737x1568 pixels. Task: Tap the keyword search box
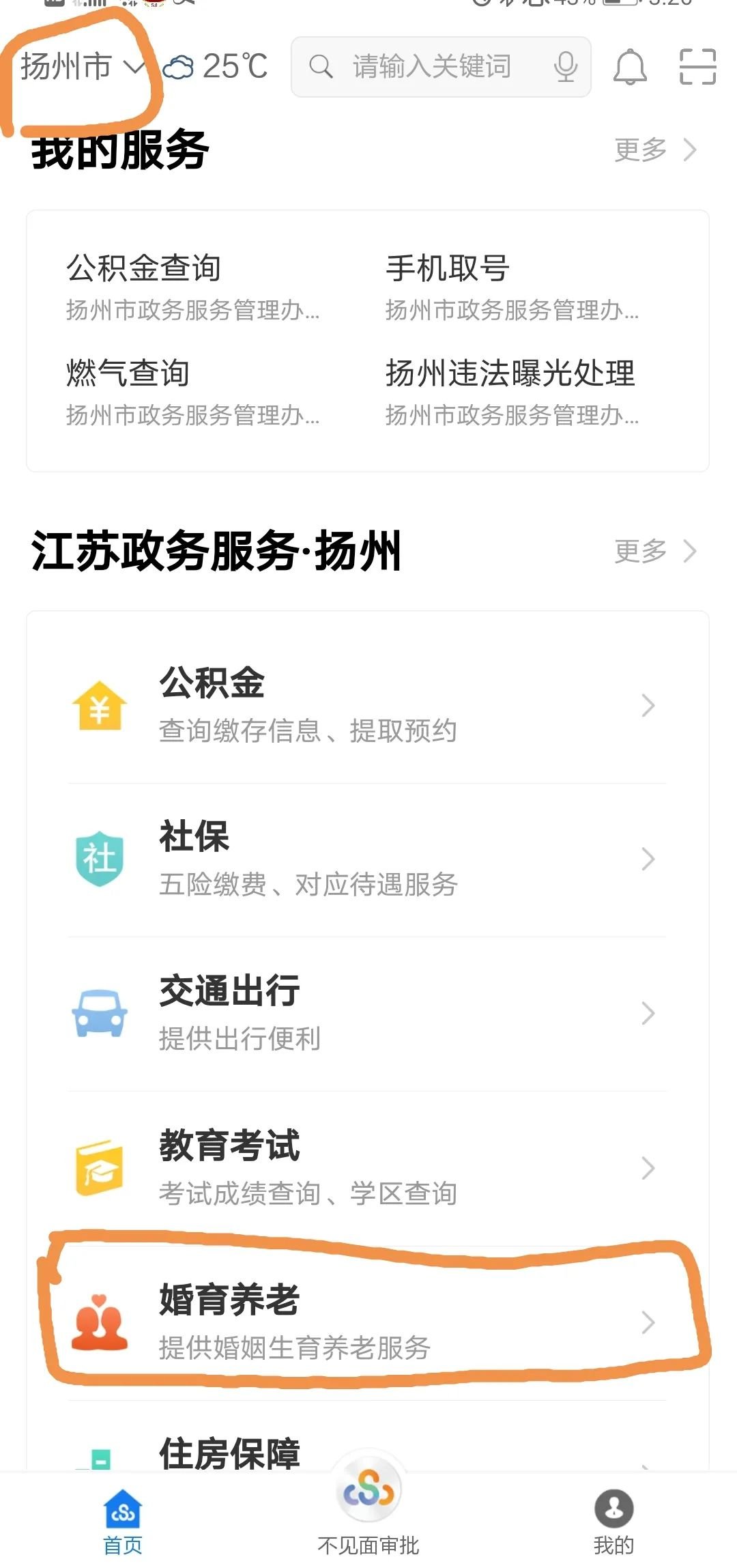tap(430, 67)
